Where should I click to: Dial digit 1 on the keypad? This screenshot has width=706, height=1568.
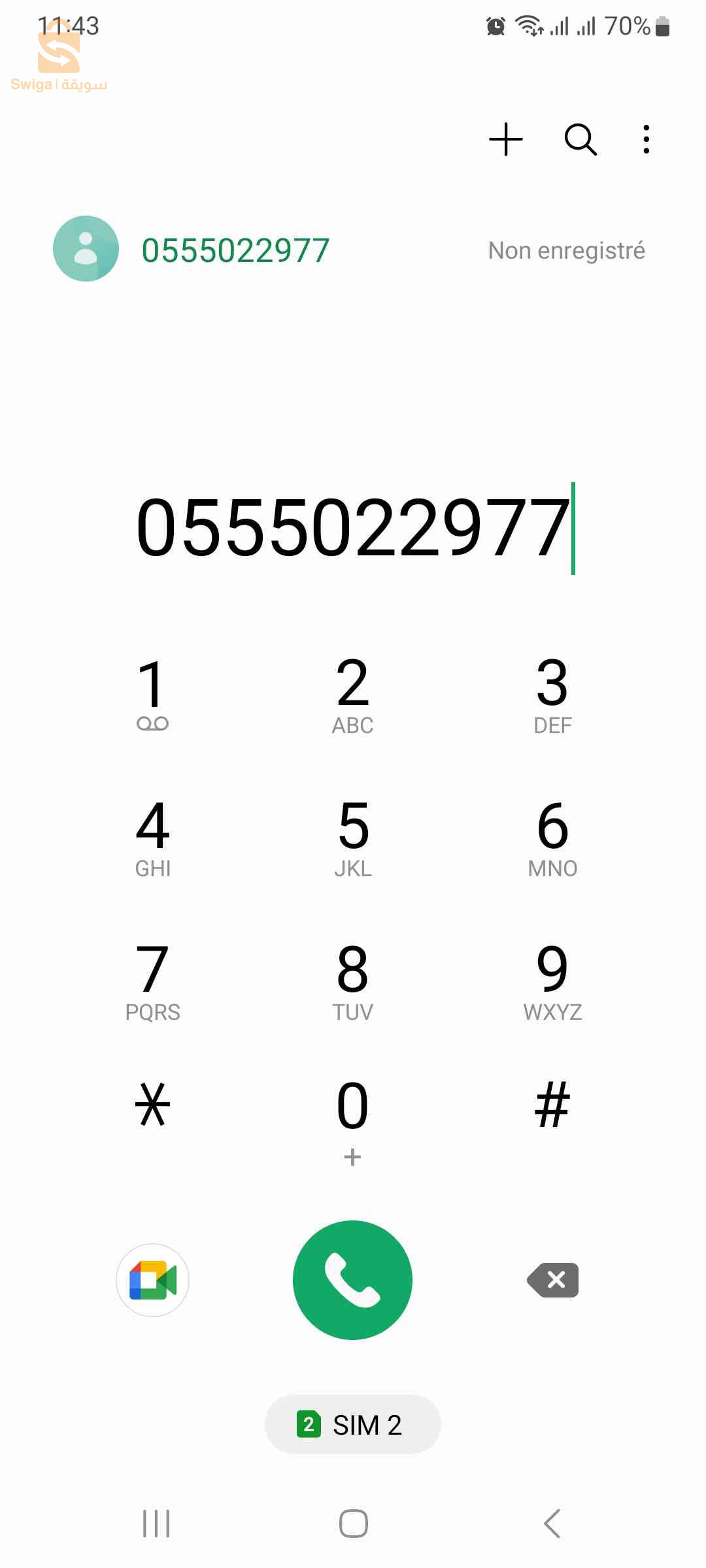(x=152, y=694)
